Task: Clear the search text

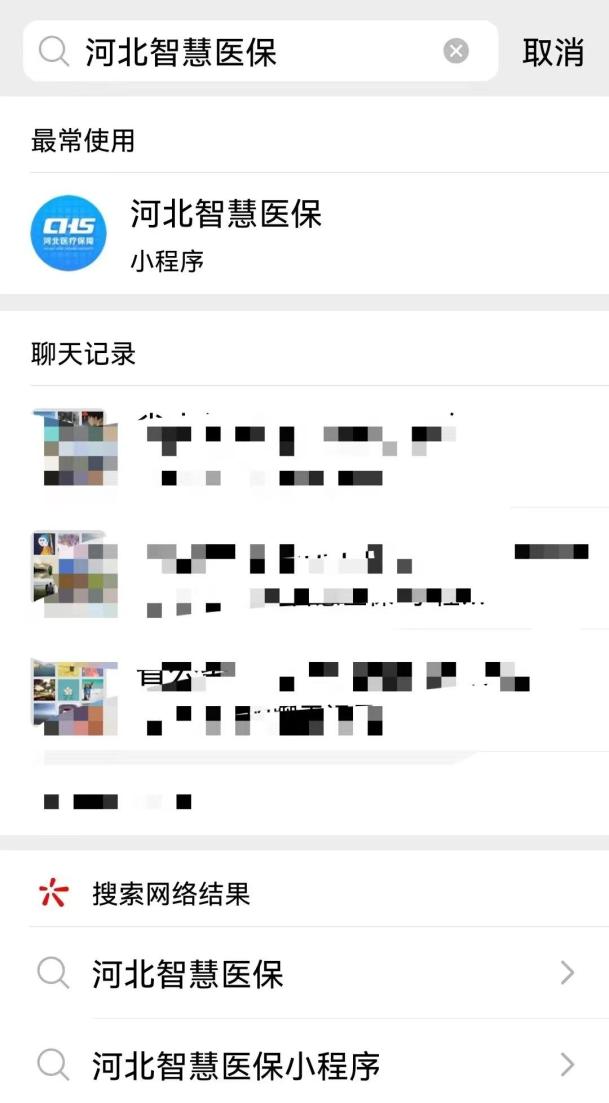Action: 456,51
